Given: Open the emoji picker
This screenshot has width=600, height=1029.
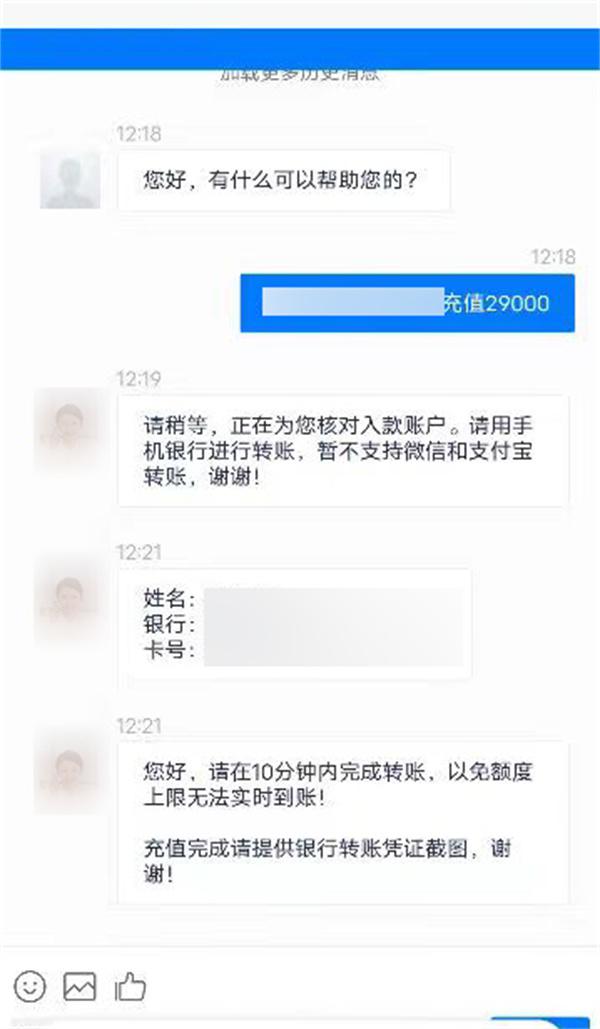Looking at the screenshot, I should point(30,987).
